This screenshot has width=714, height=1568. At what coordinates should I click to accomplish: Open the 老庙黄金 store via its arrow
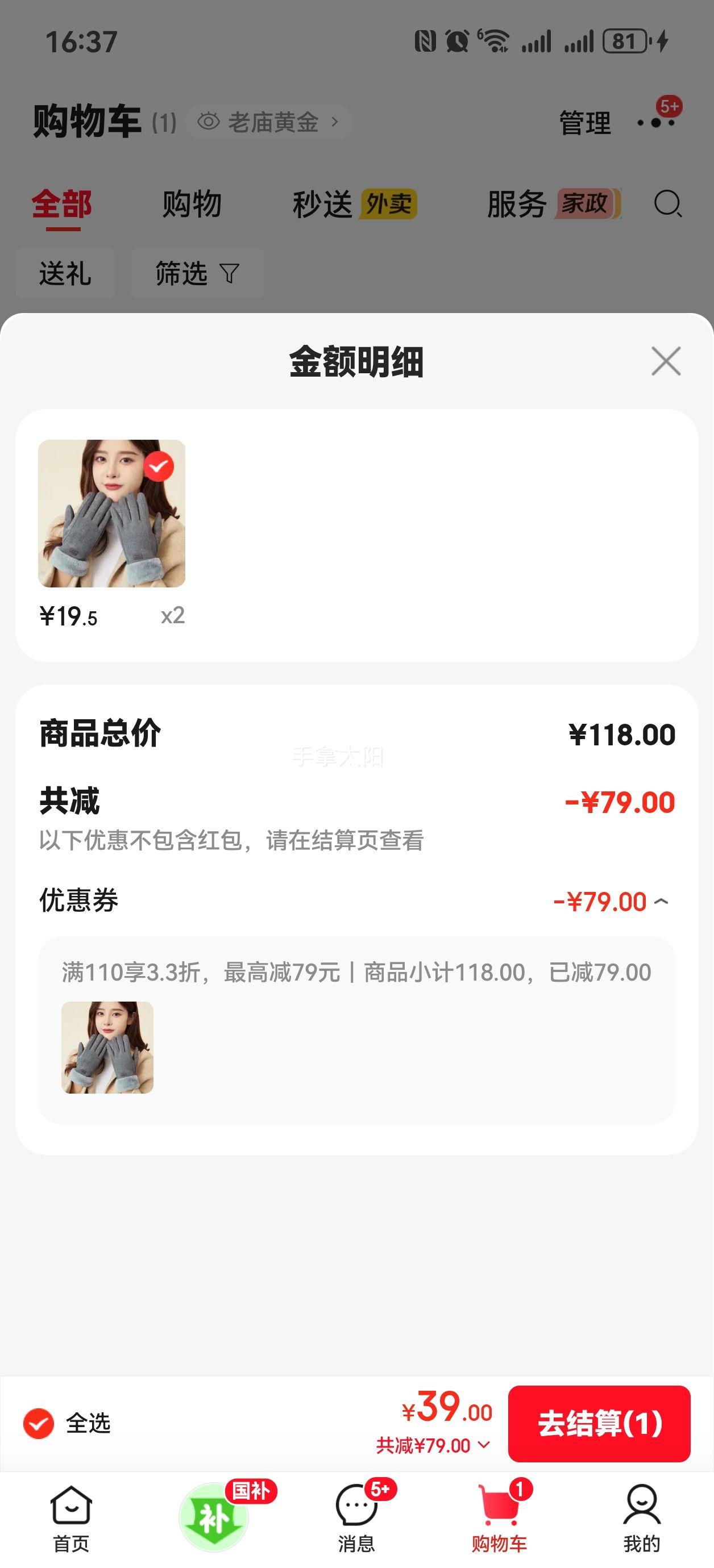point(334,121)
